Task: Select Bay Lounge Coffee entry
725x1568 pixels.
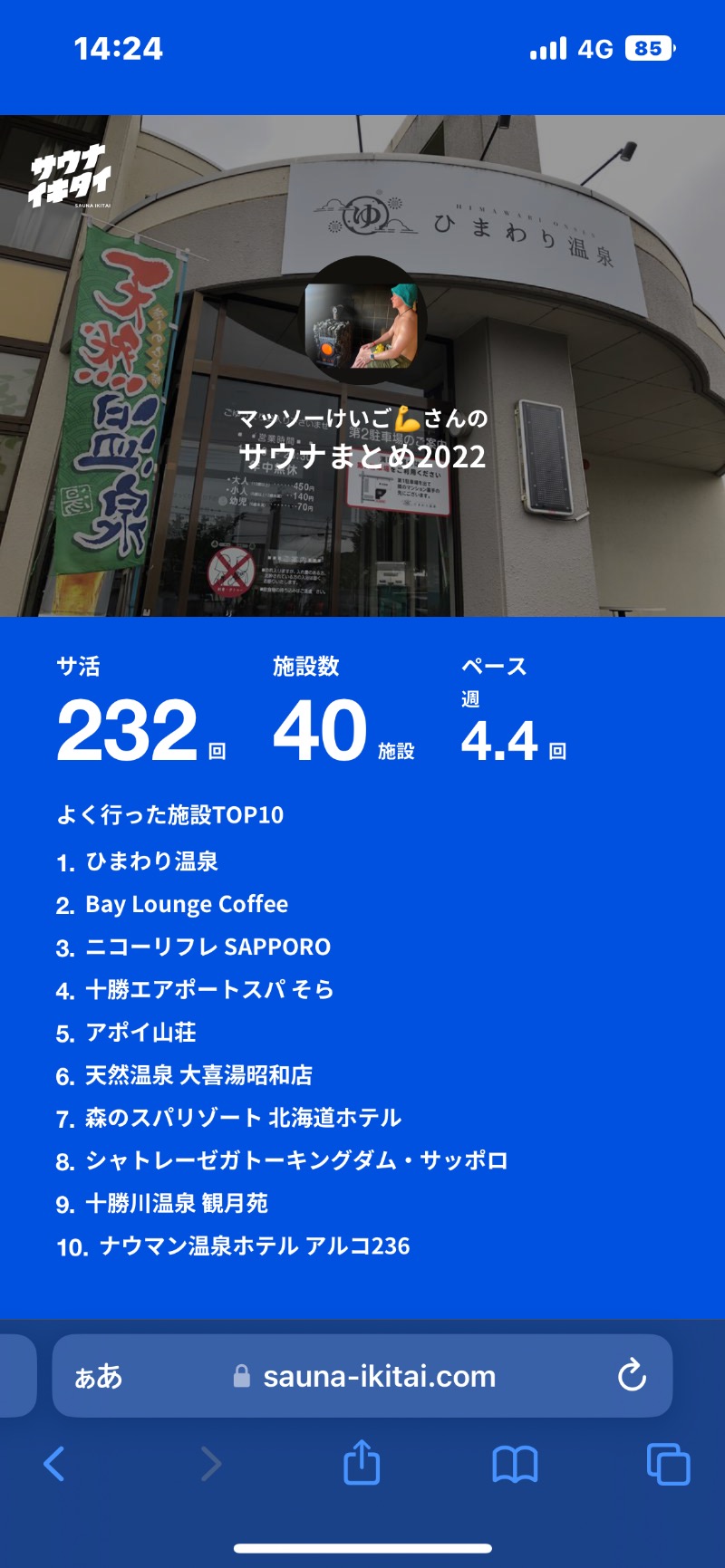Action: point(185,904)
